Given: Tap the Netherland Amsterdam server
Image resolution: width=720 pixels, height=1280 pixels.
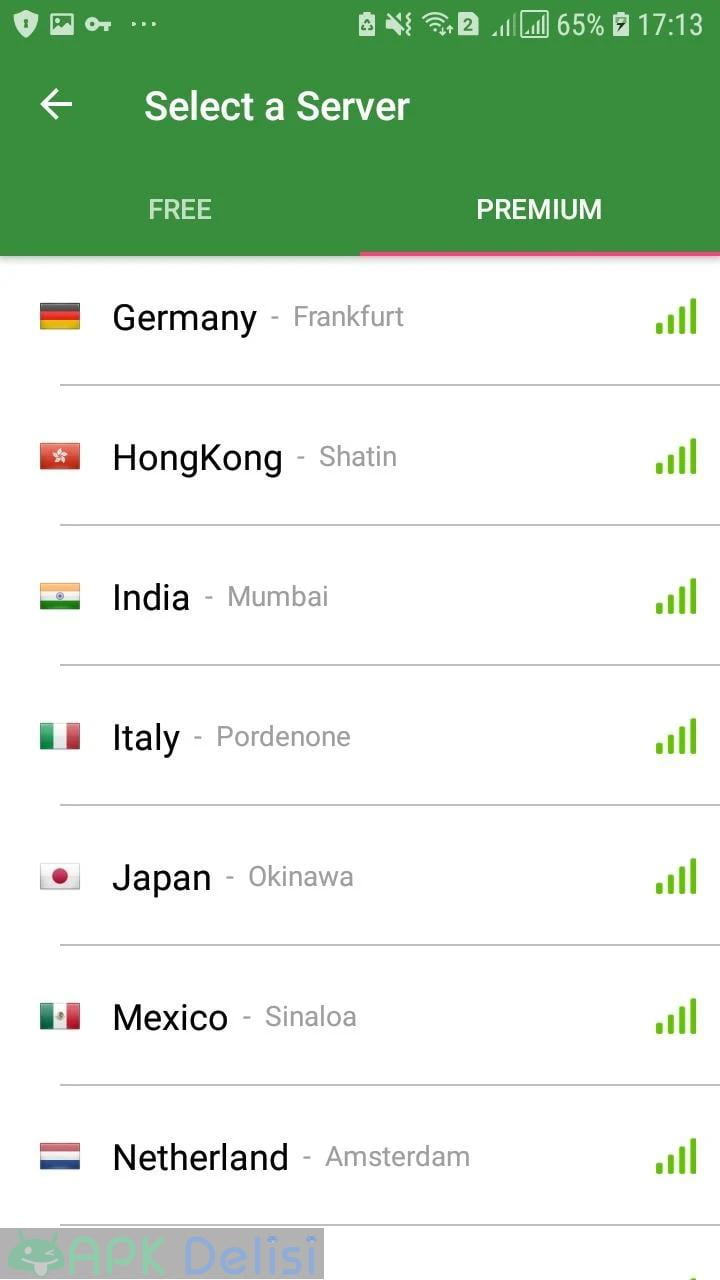Looking at the screenshot, I should (x=360, y=1157).
